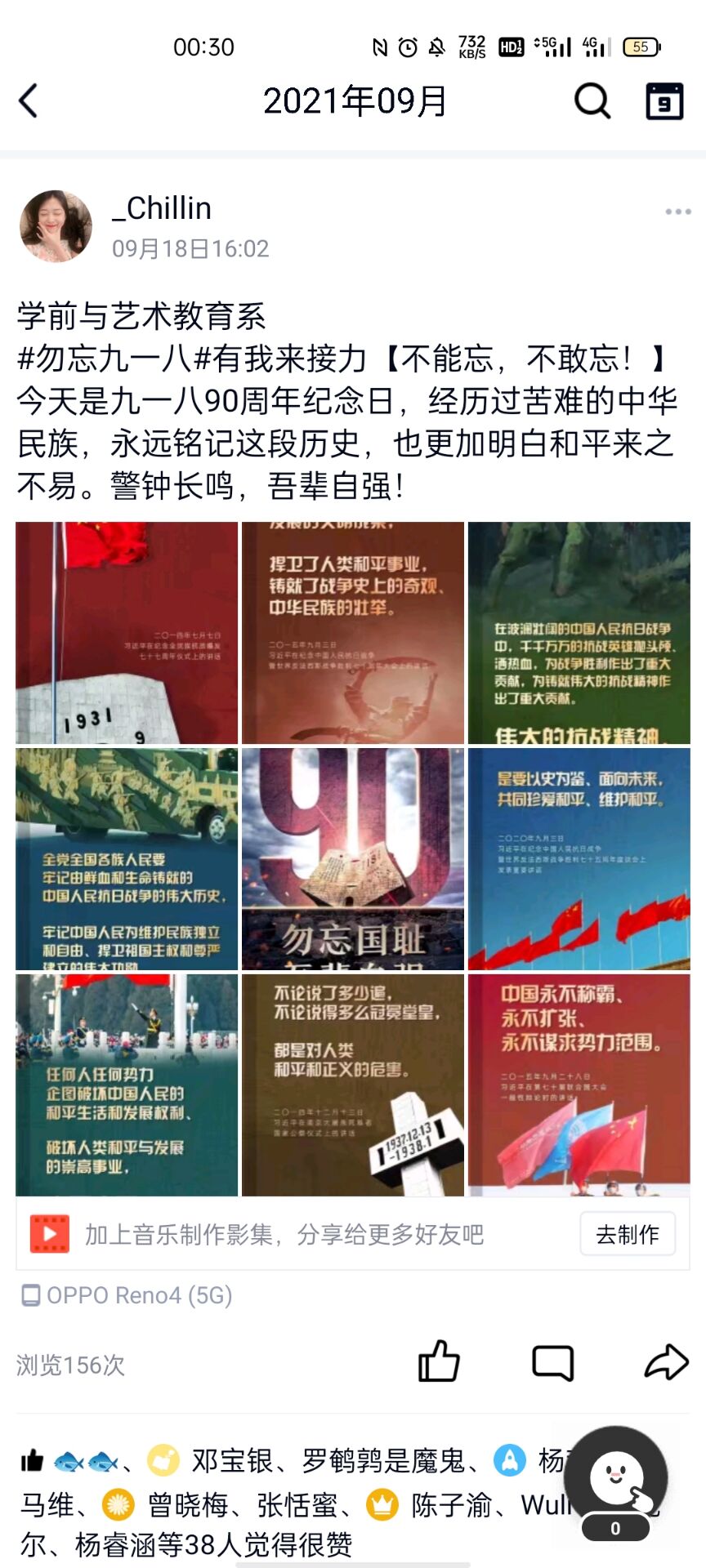Open the calendar date picker icon
The height and width of the screenshot is (1568, 706).
[x=664, y=101]
